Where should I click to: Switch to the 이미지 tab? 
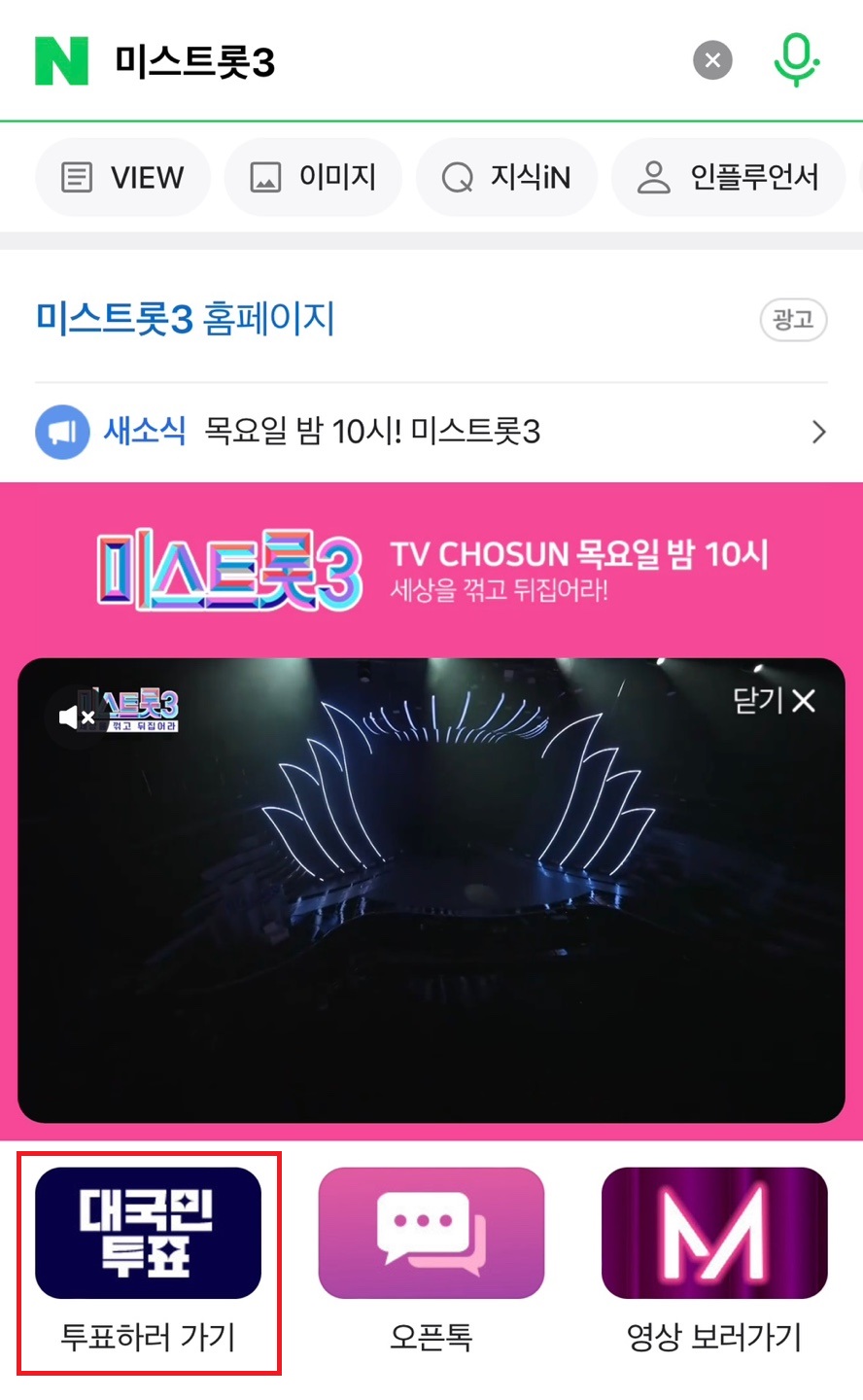pos(313,176)
